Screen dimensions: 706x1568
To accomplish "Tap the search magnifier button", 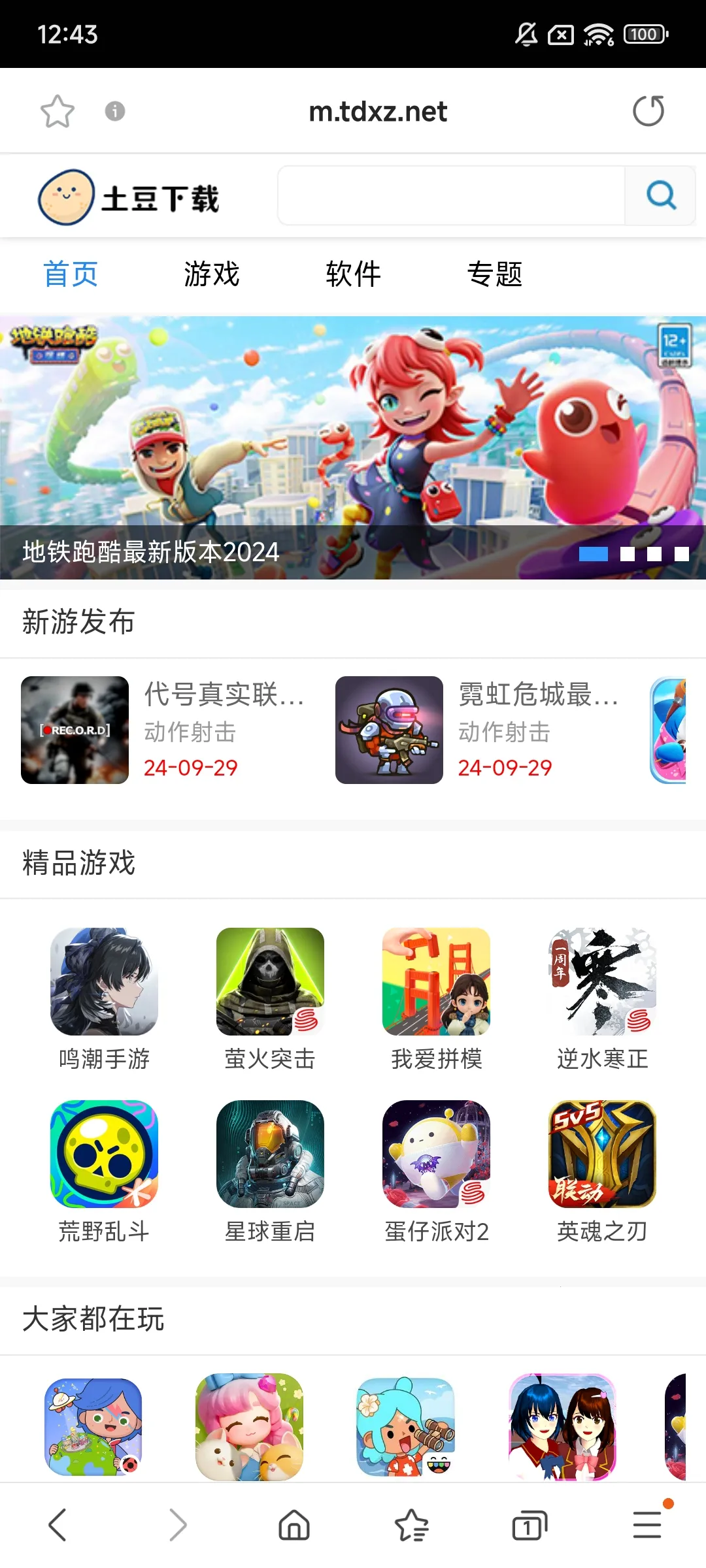I will (x=660, y=195).
